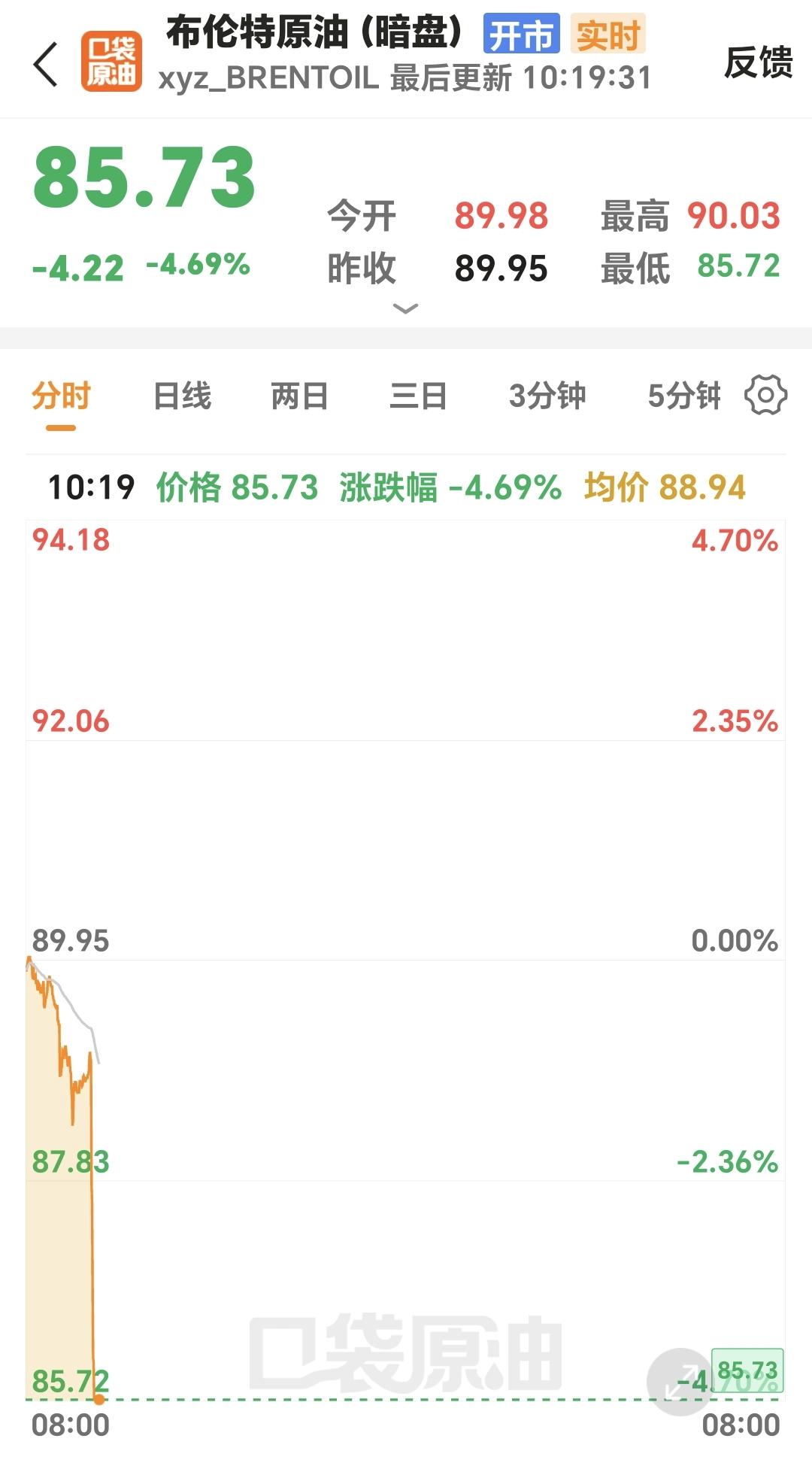Screen dimensions: 812x1469
Task: Select the 5分钟 chart interval
Action: pyautogui.click(x=684, y=396)
